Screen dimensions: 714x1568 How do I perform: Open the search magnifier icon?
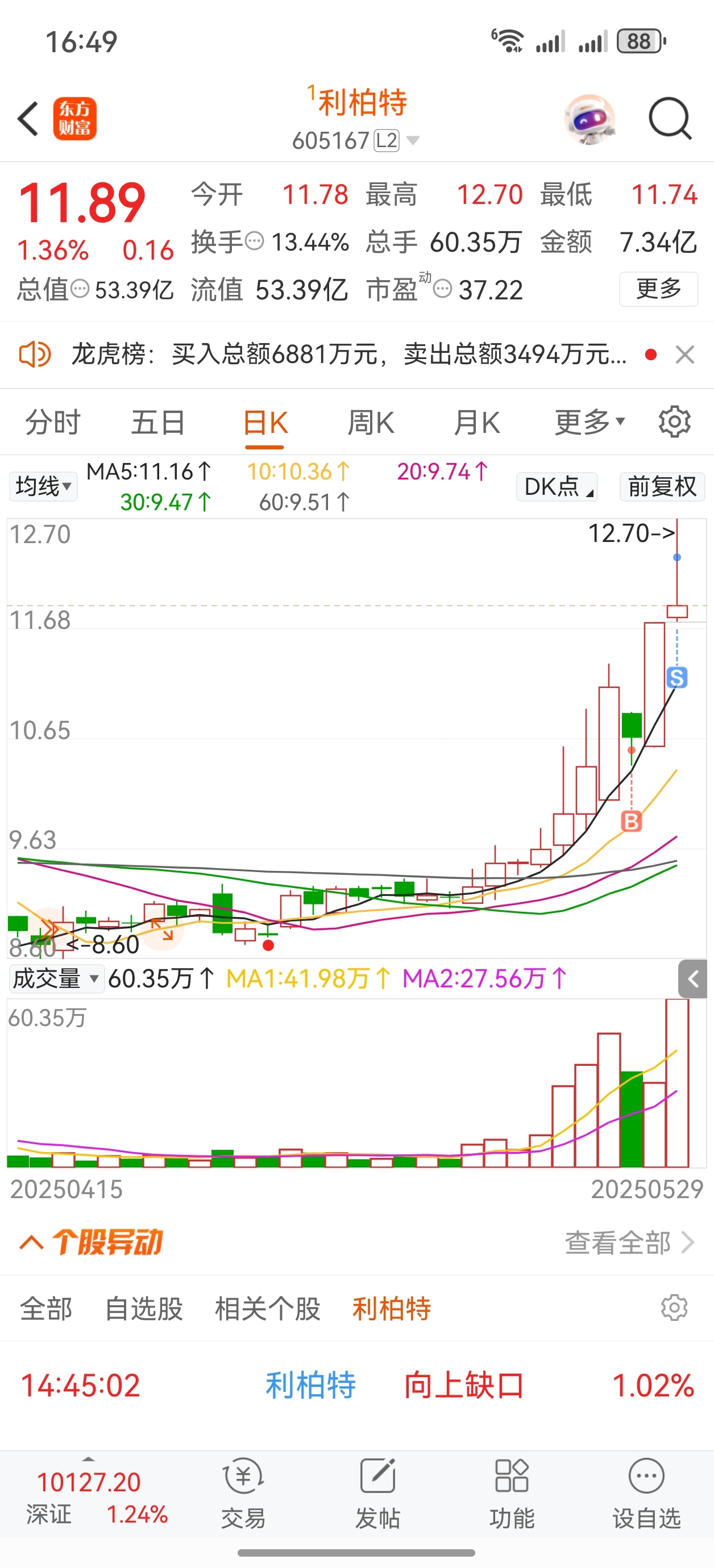pyautogui.click(x=670, y=118)
